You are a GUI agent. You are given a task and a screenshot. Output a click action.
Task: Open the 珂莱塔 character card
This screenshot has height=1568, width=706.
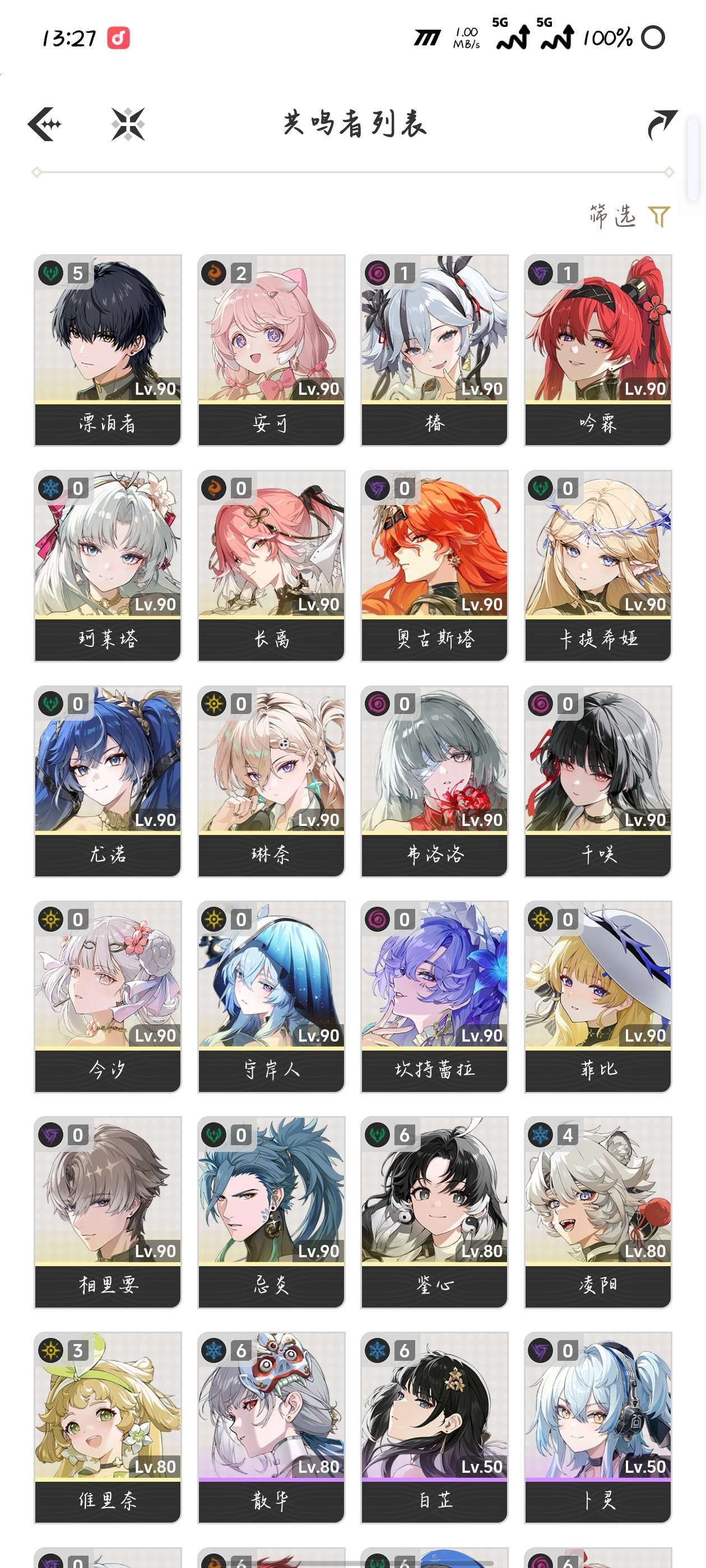108,566
